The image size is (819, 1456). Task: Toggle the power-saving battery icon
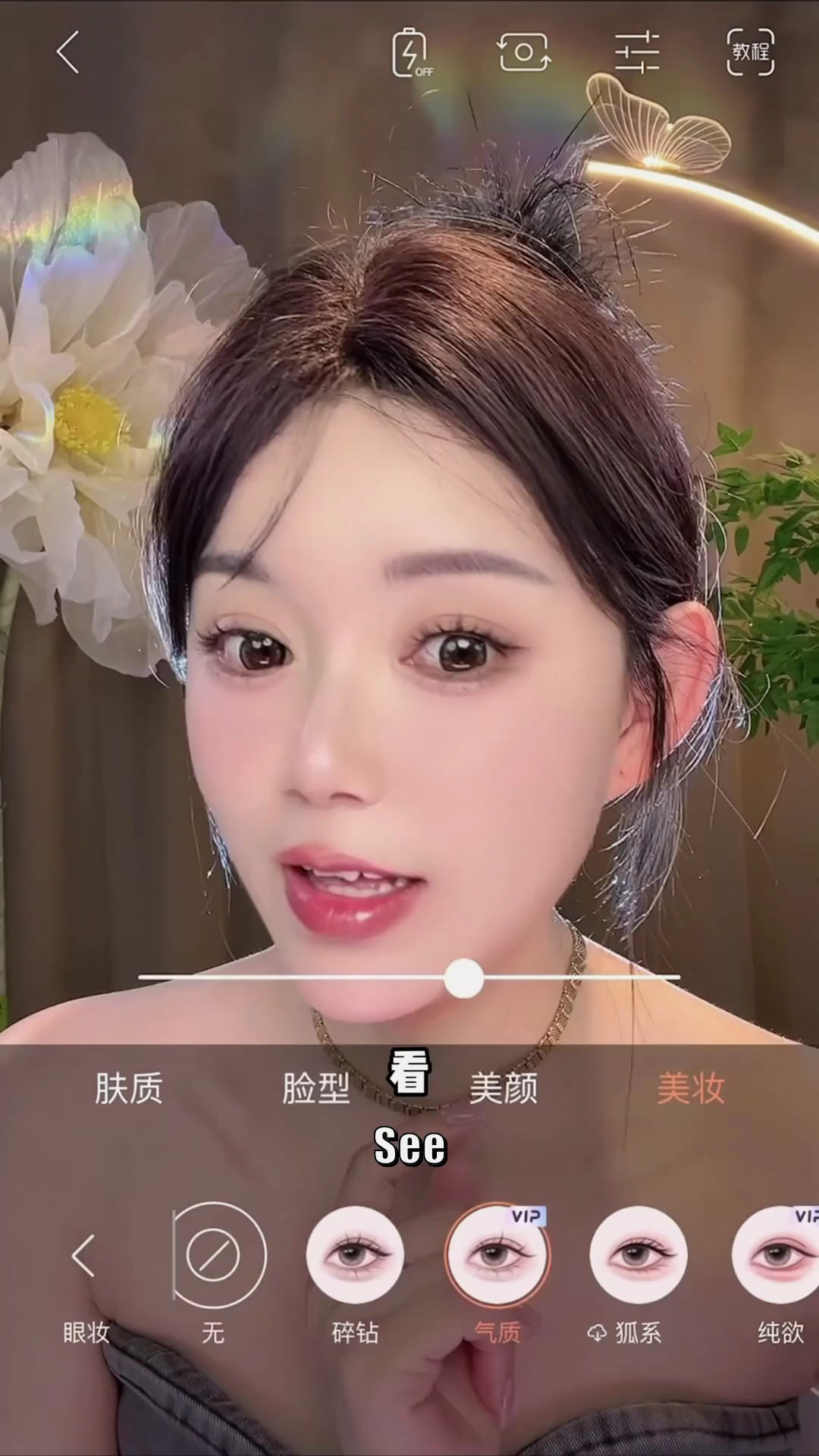point(411,52)
